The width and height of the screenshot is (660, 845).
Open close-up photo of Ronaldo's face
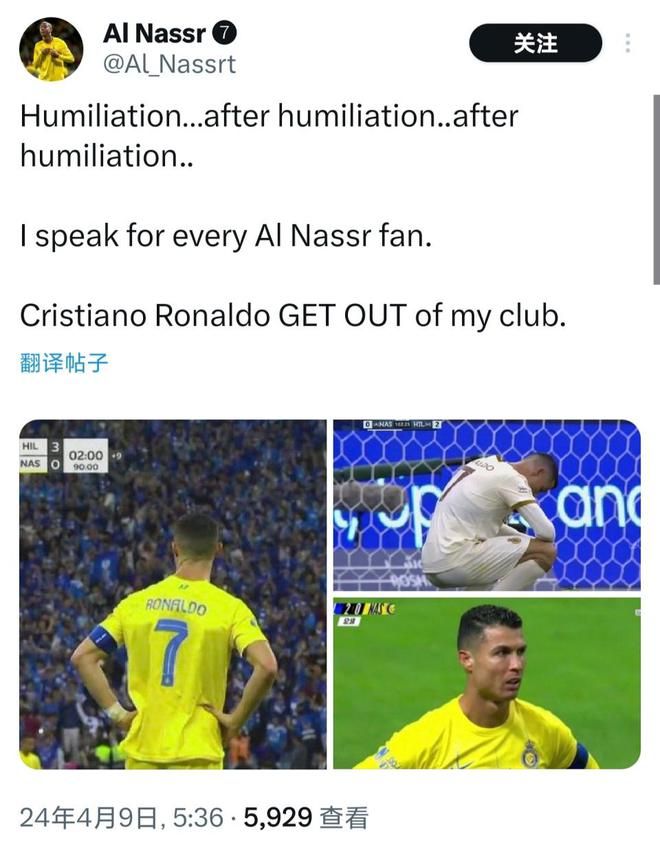click(x=486, y=684)
